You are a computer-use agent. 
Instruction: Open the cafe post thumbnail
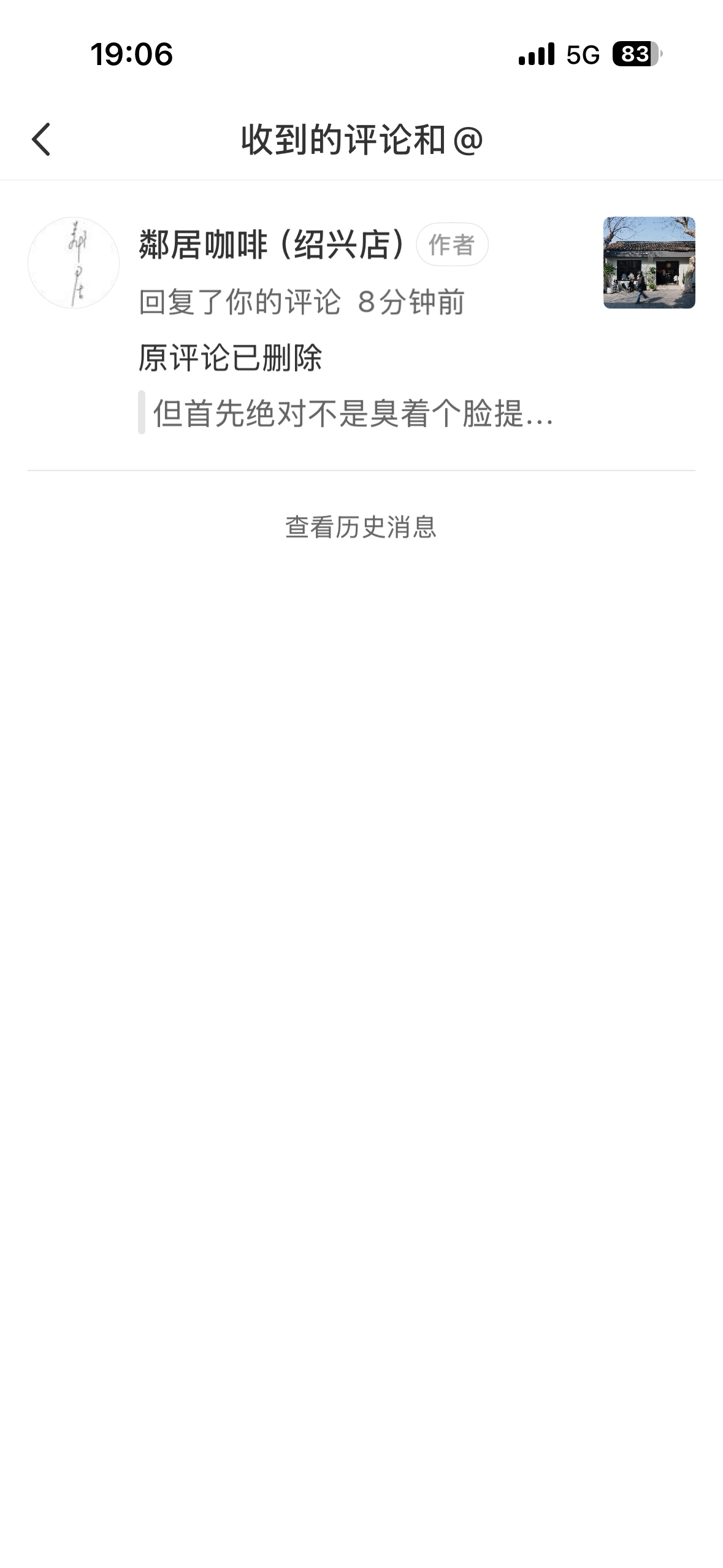pos(649,263)
